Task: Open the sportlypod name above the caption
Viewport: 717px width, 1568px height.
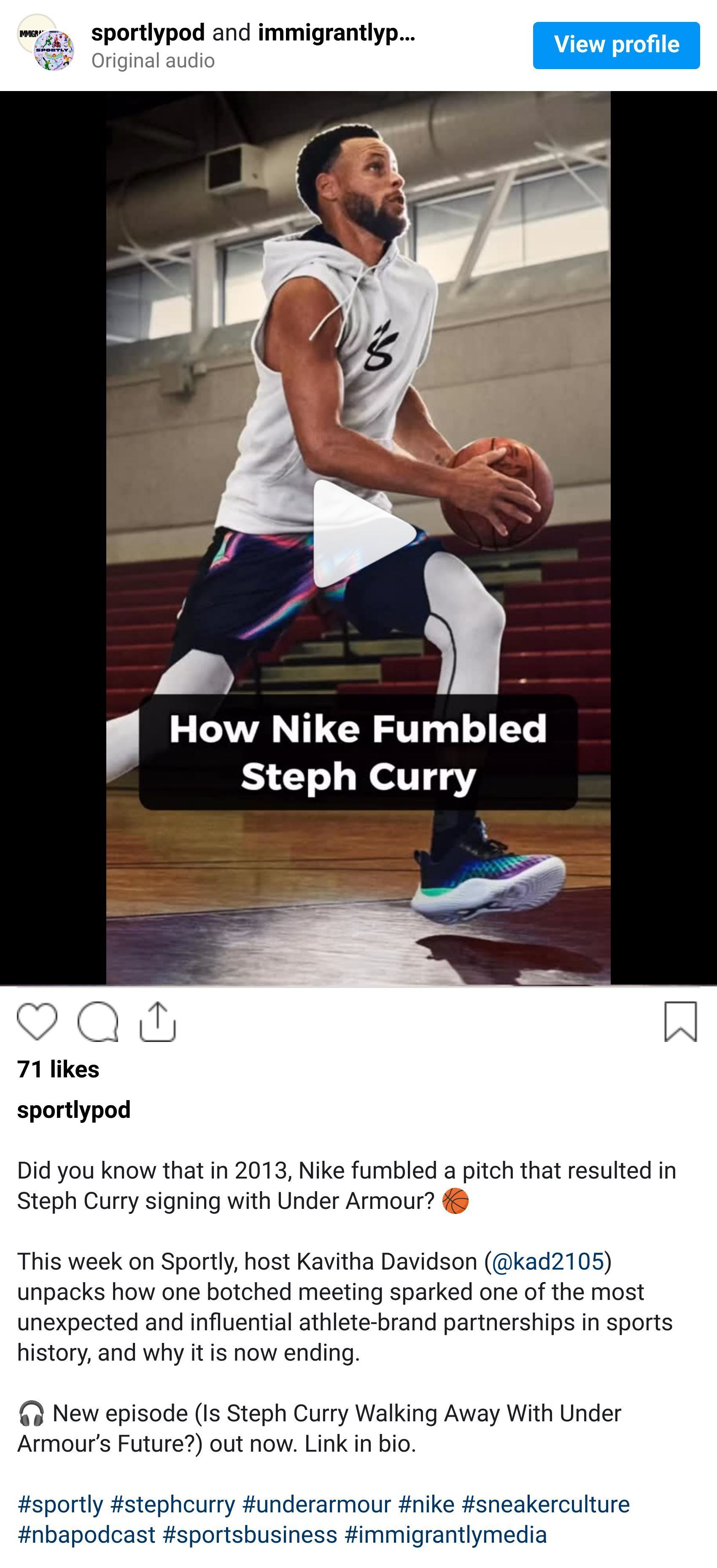Action: (74, 1110)
